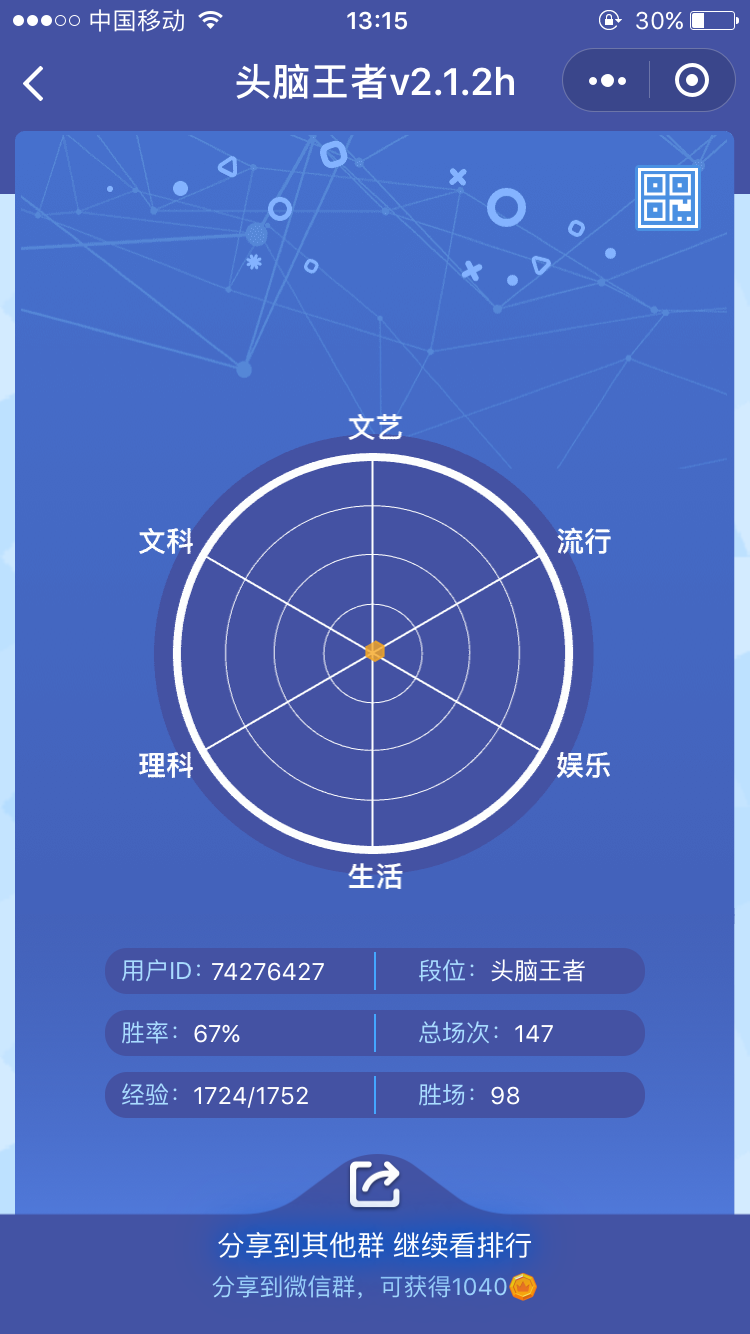Tap the Wi-Fi icon in the status bar
This screenshot has height=1334, width=750.
point(208,20)
